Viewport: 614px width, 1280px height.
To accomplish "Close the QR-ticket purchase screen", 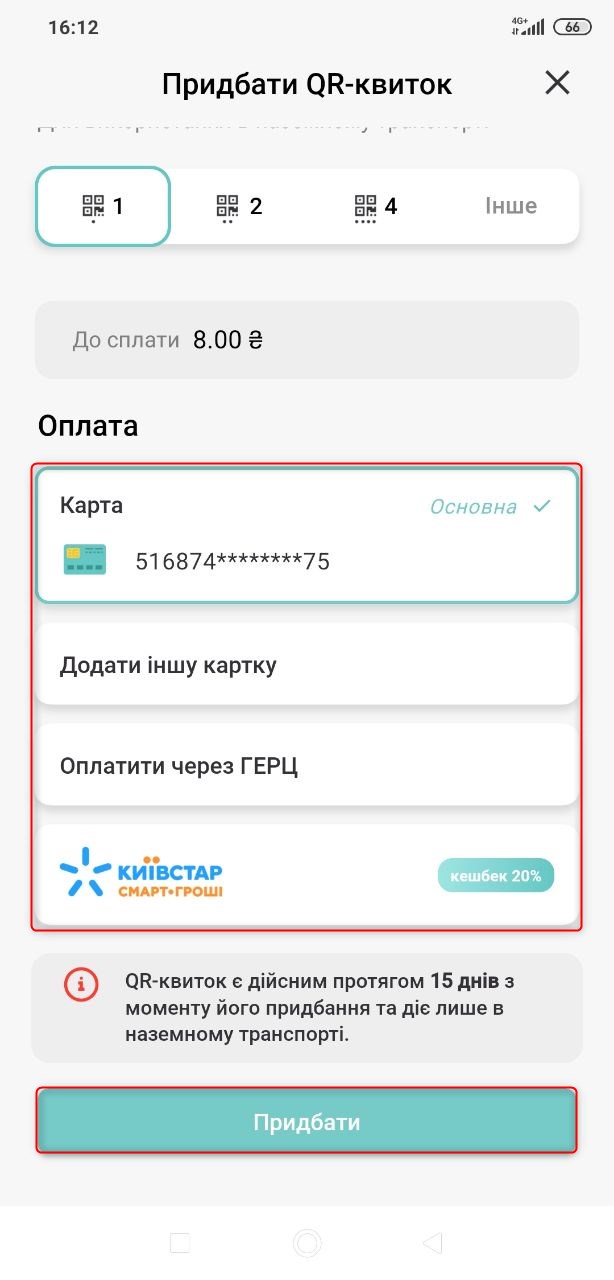I will [557, 83].
